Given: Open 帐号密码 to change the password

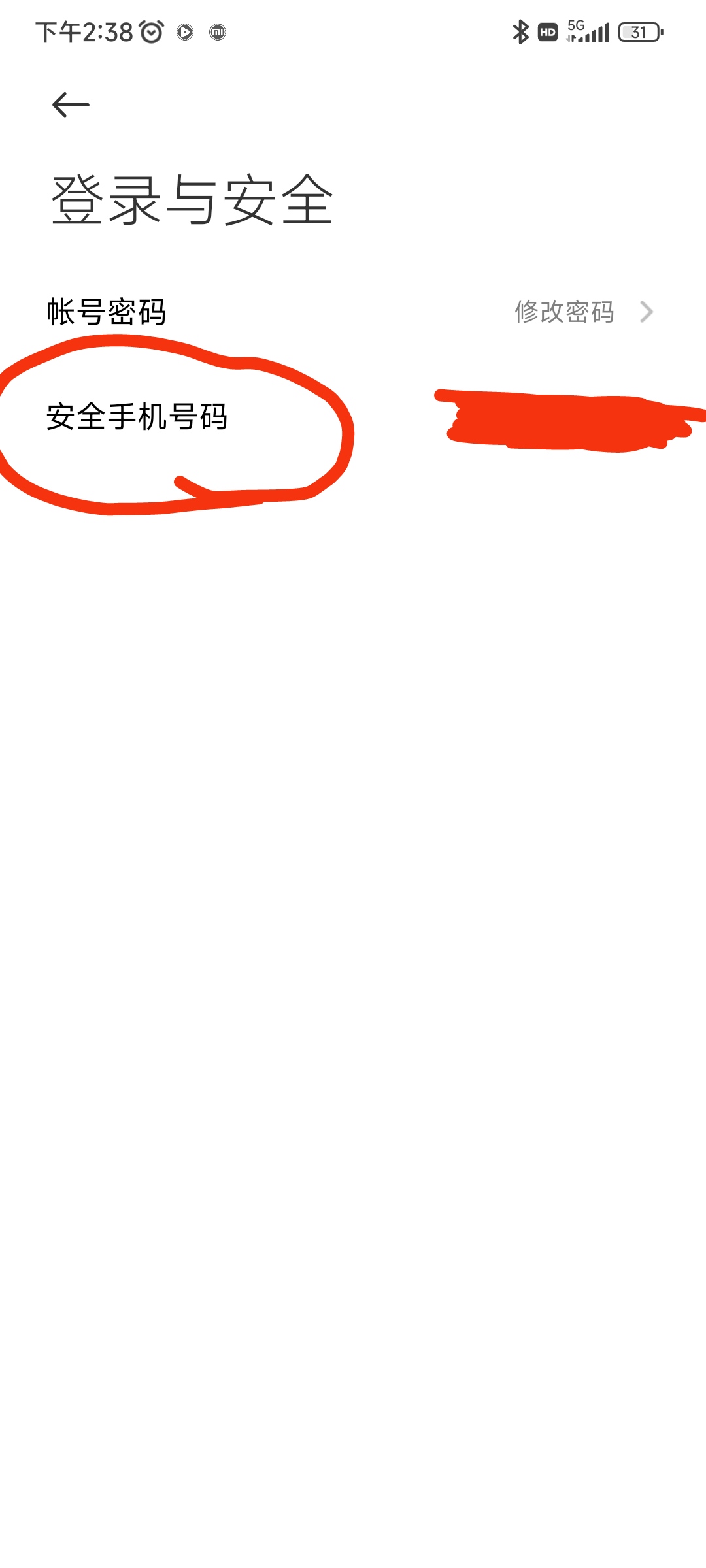Looking at the screenshot, I should (x=353, y=312).
